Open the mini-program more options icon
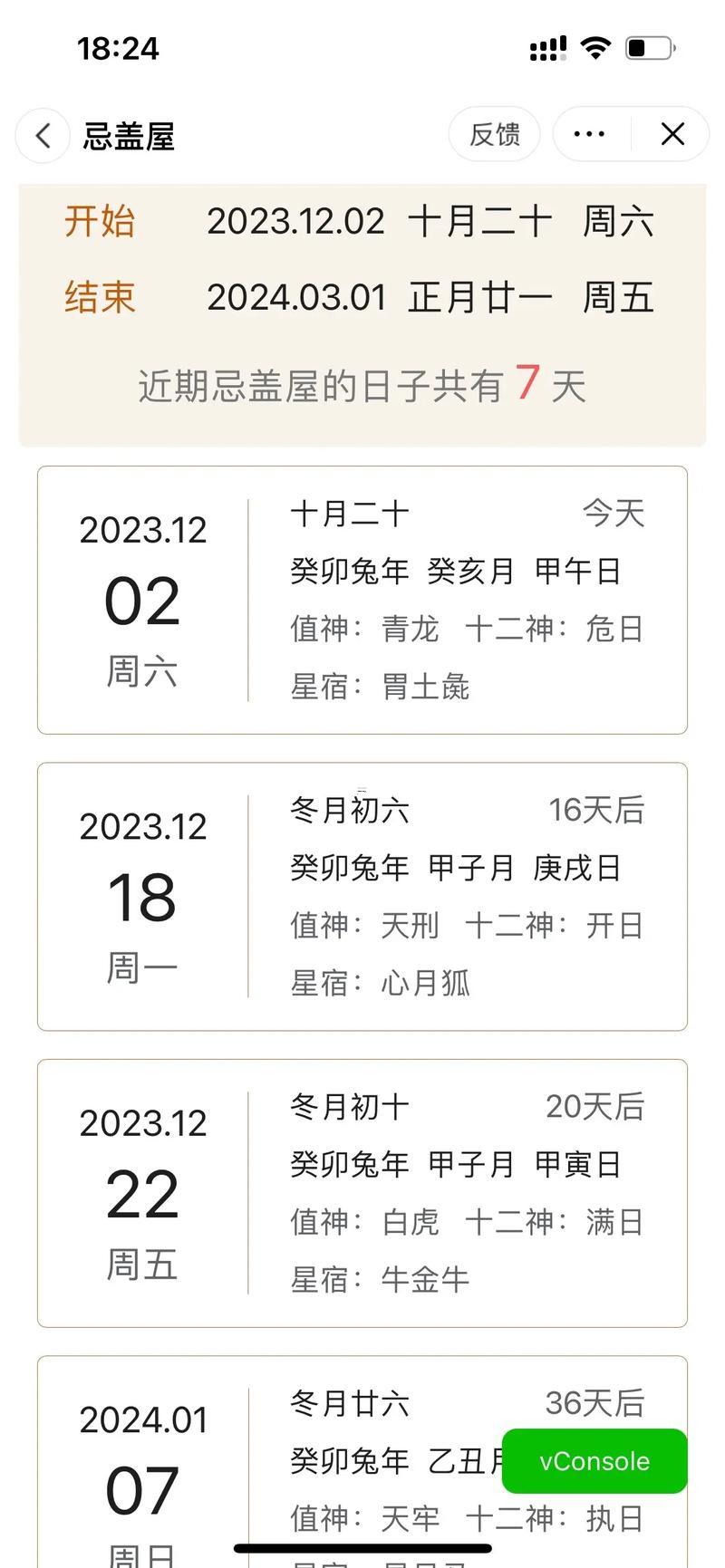 (x=588, y=133)
